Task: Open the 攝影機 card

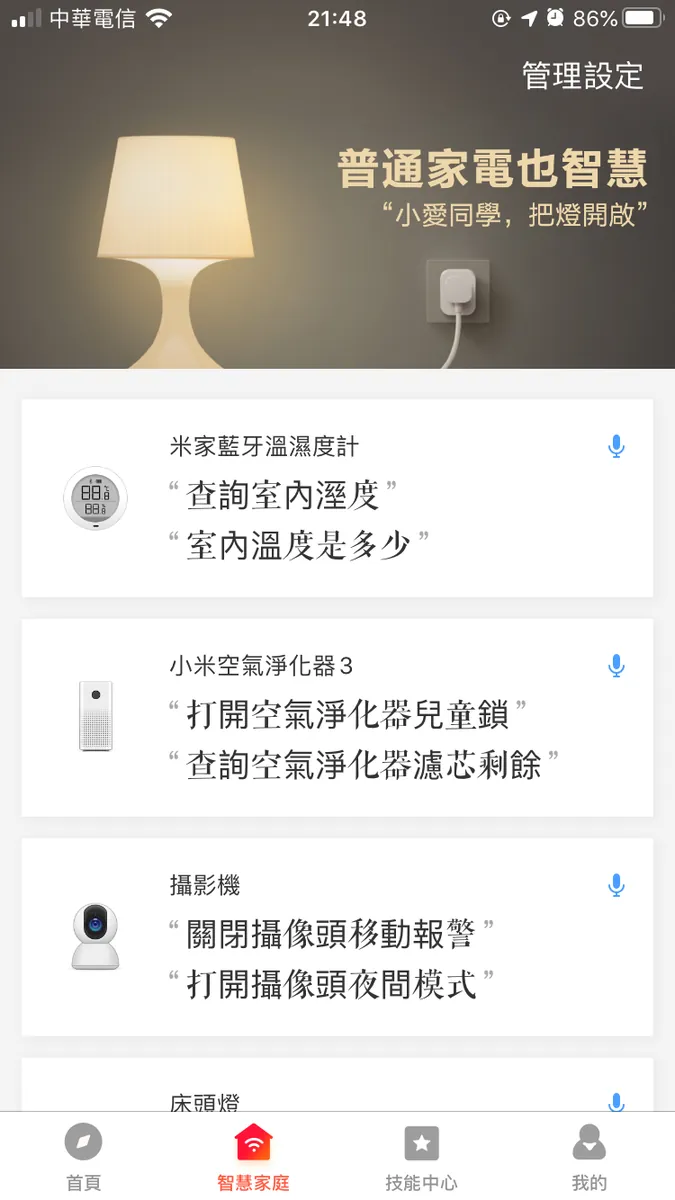Action: [337, 937]
